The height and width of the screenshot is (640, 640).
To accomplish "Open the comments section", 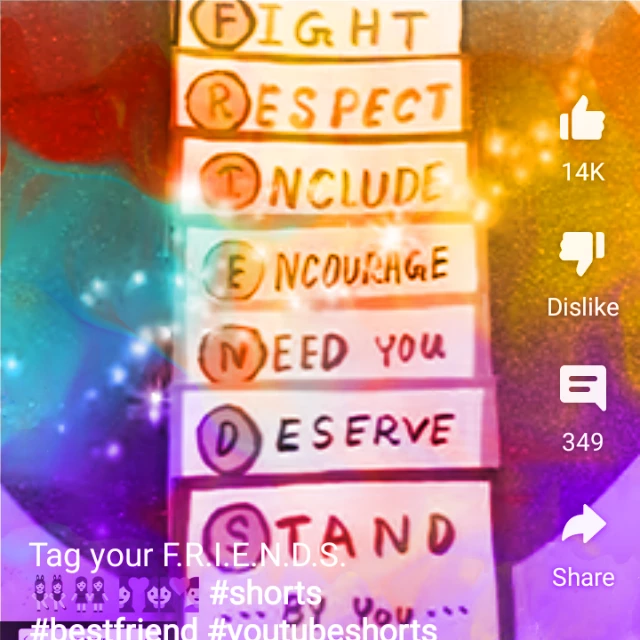I will pos(583,387).
